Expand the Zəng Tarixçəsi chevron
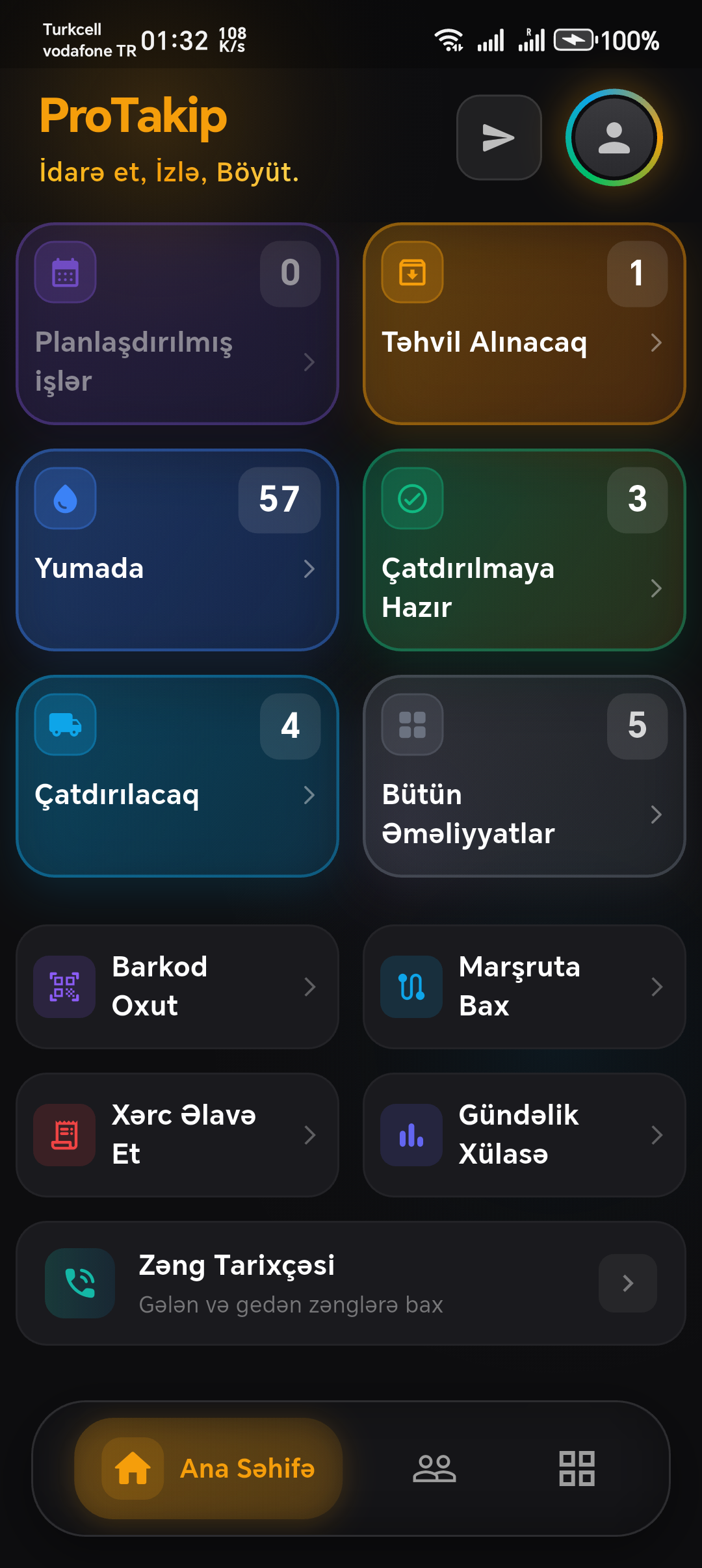702x1568 pixels. [627, 1284]
